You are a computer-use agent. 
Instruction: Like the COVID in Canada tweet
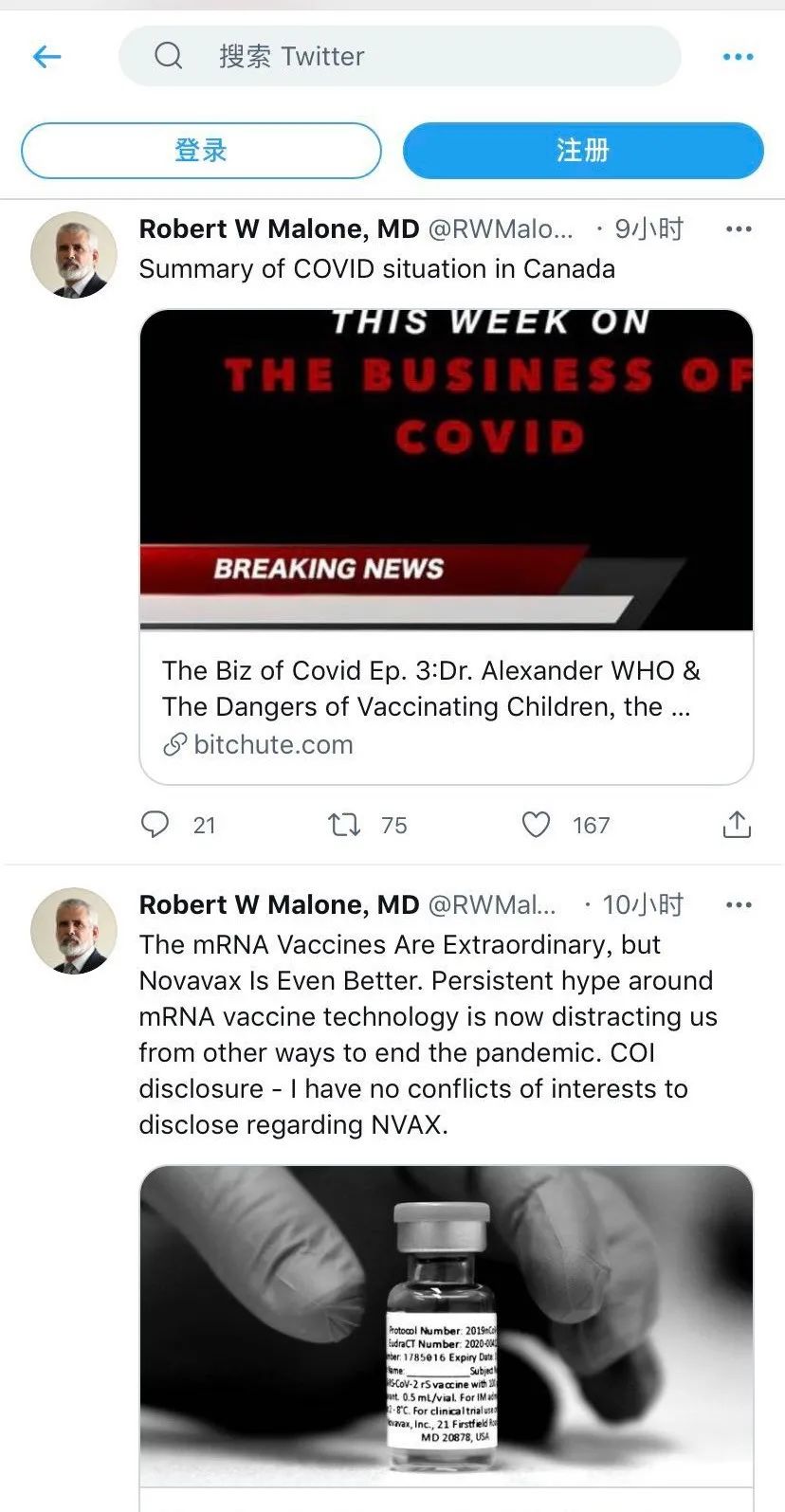point(537,825)
